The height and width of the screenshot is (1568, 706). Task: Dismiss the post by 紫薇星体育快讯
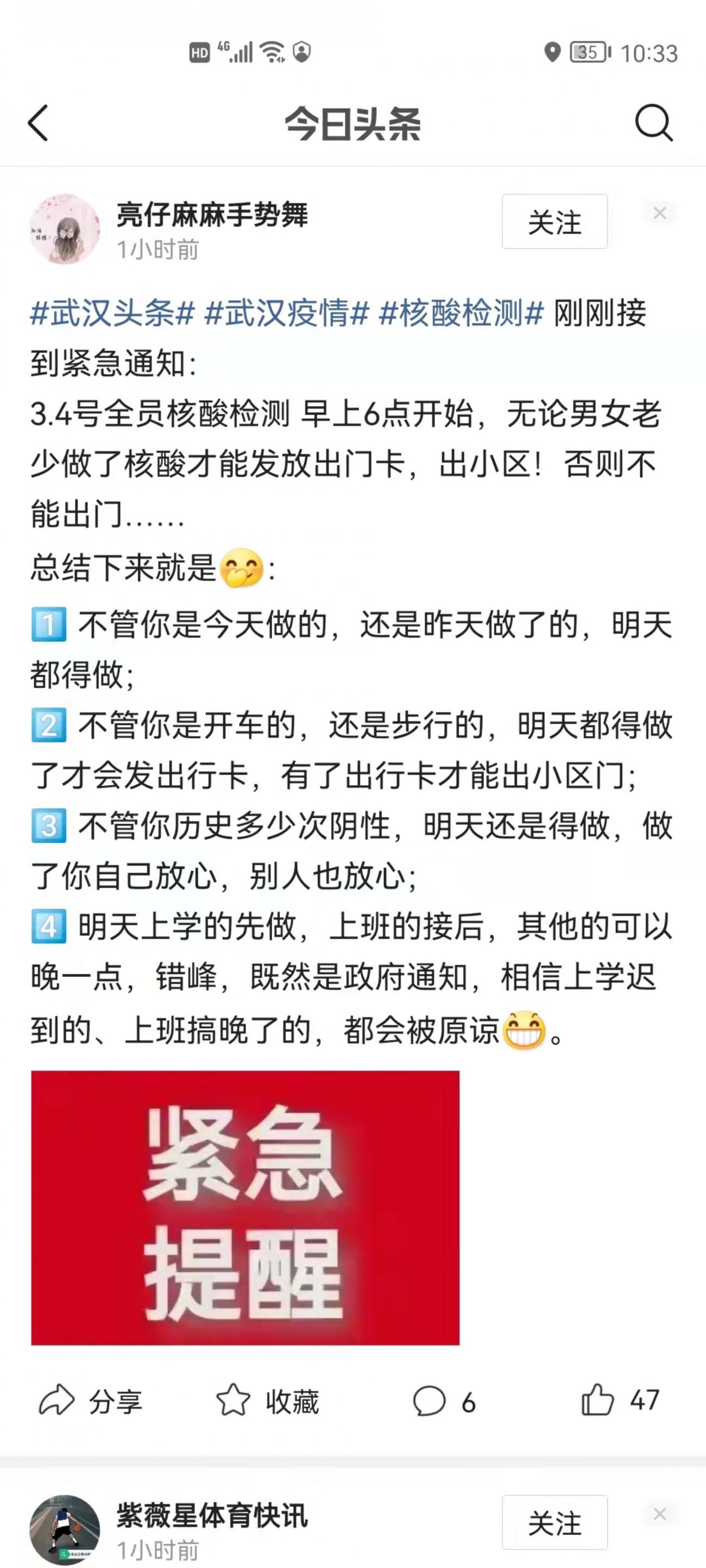point(660,1514)
